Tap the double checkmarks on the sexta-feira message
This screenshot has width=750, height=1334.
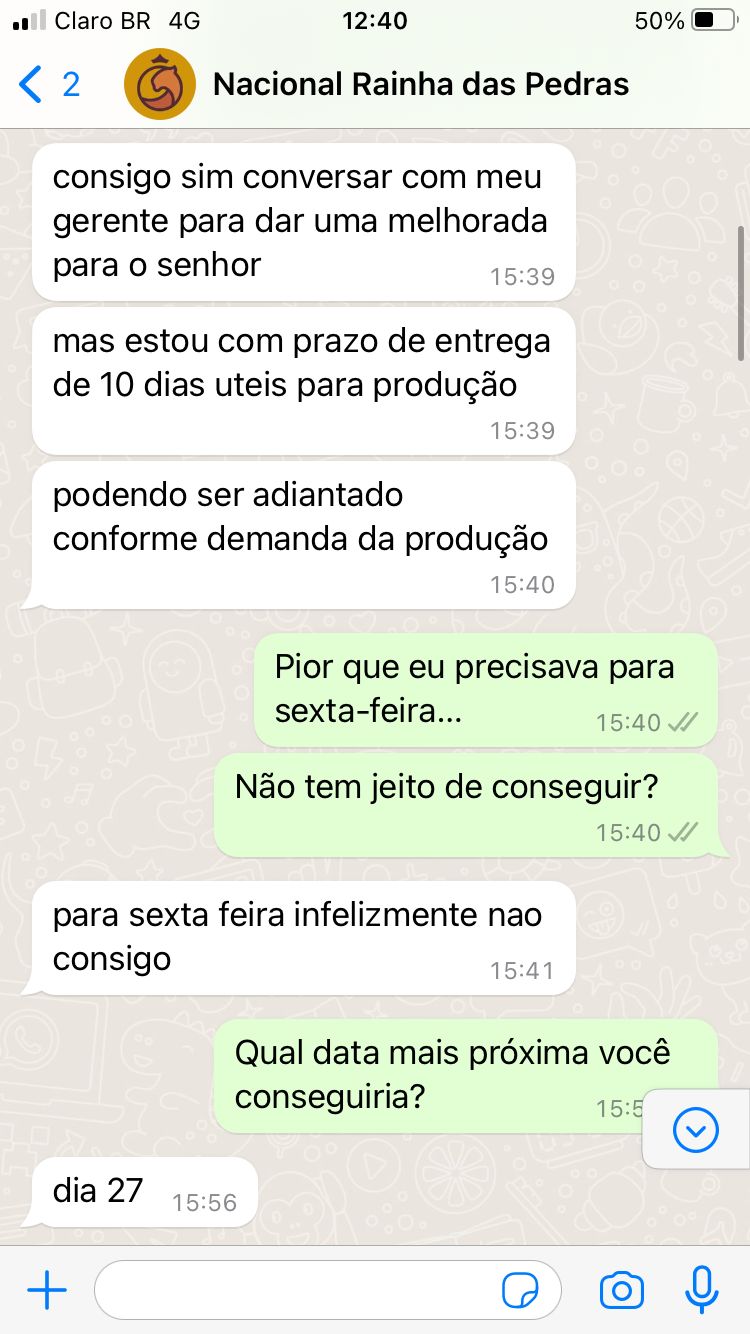(685, 722)
